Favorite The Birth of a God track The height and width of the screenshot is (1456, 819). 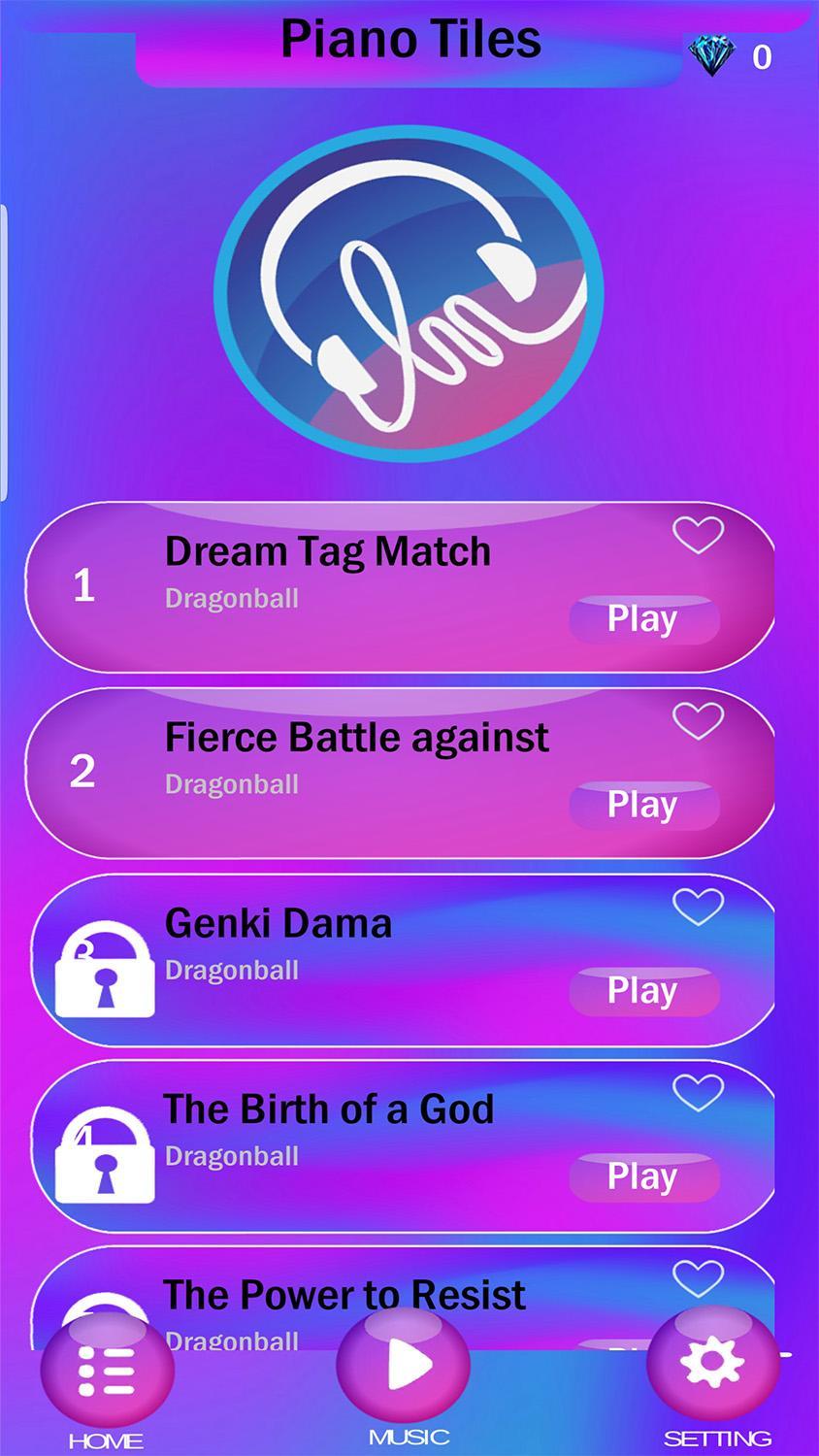point(700,1094)
